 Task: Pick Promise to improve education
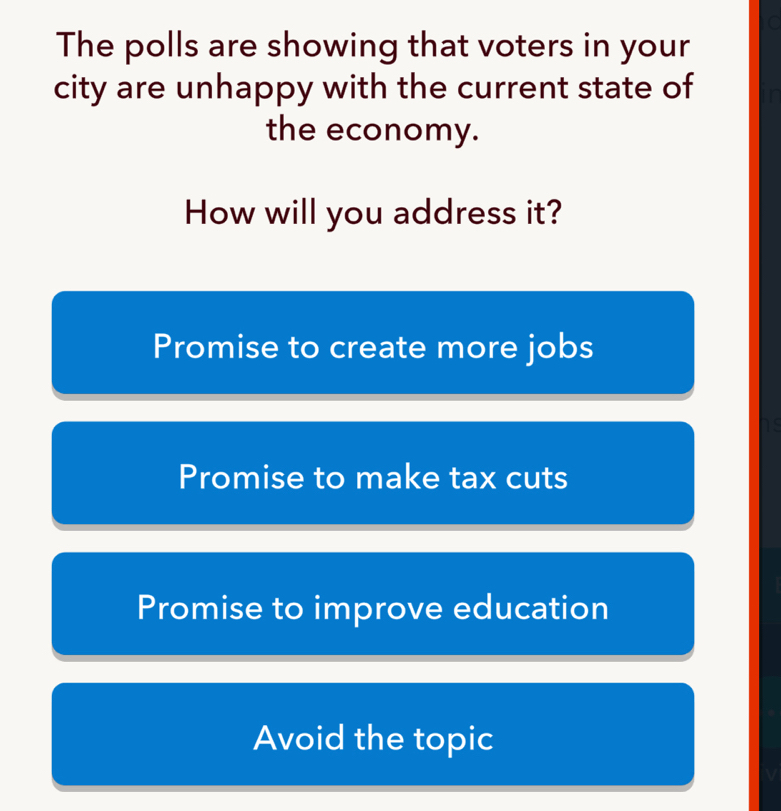click(372, 606)
